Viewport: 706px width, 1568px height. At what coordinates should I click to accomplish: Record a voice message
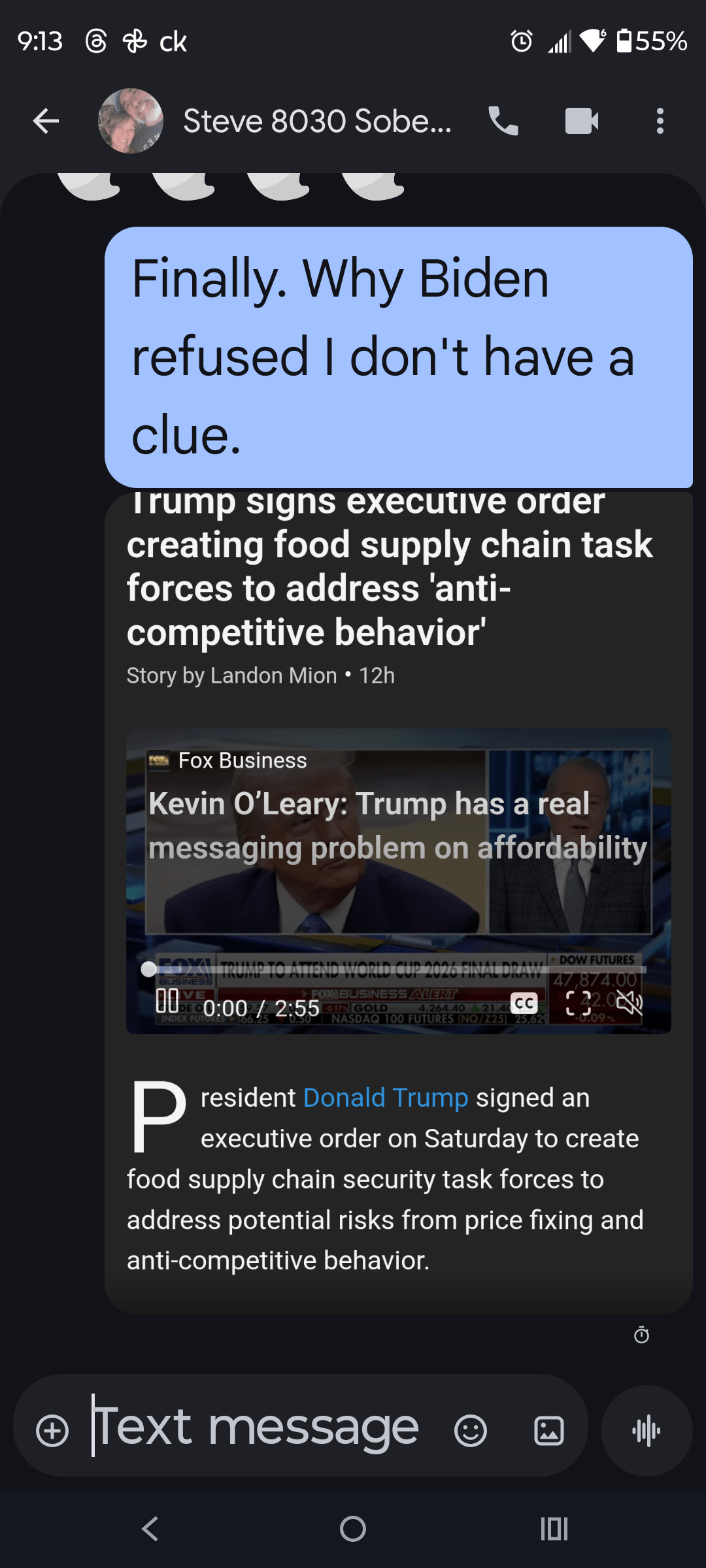tap(647, 1431)
